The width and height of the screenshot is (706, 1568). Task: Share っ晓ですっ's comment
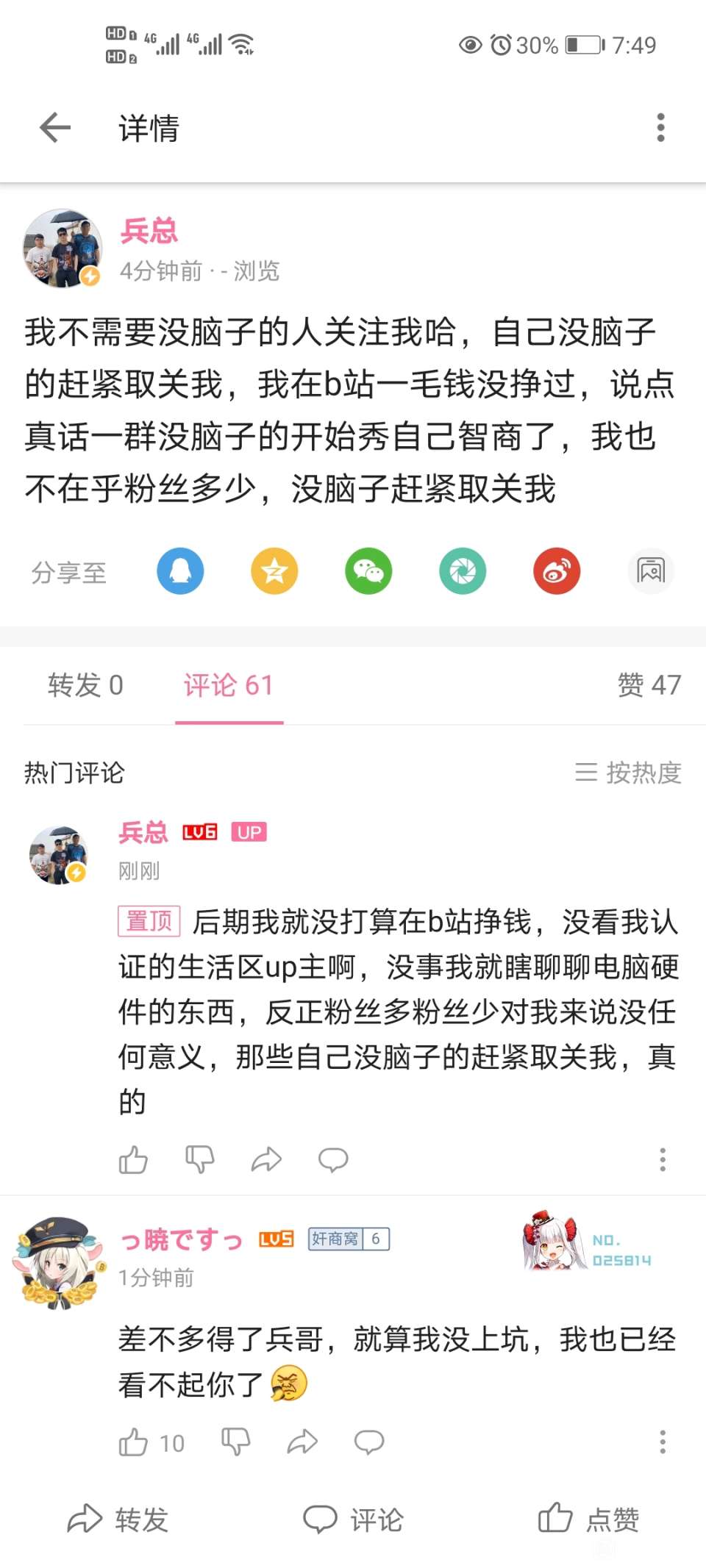point(302,1442)
